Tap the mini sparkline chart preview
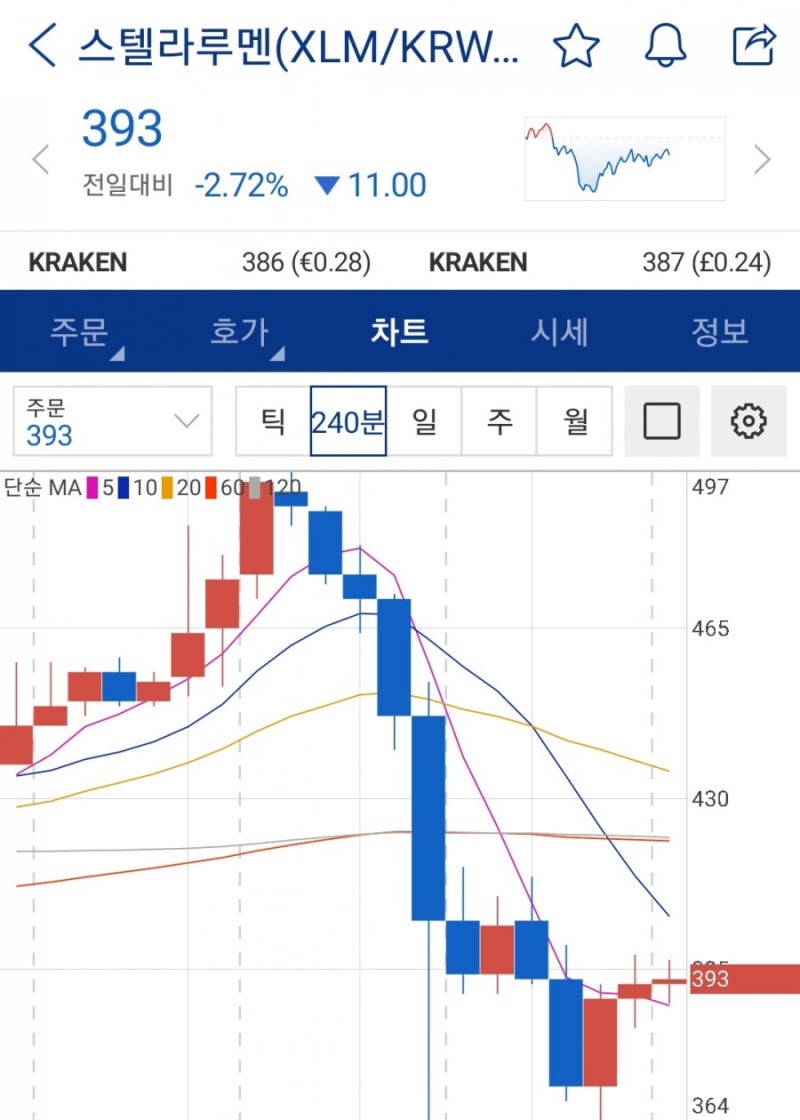Screen dimensions: 800x1120 [x=624, y=157]
